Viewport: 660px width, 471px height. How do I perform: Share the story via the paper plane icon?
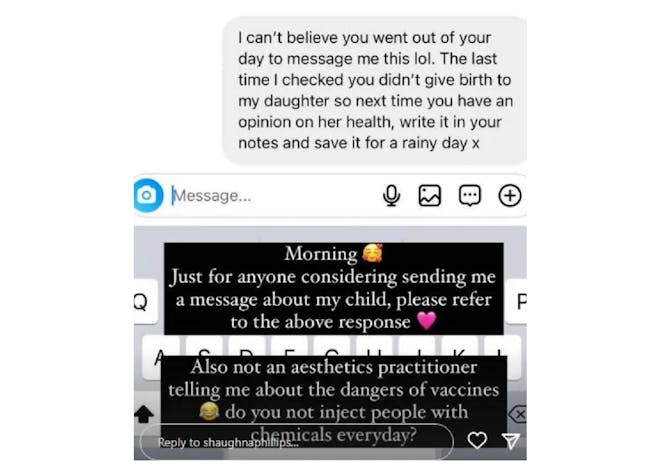tap(510, 441)
